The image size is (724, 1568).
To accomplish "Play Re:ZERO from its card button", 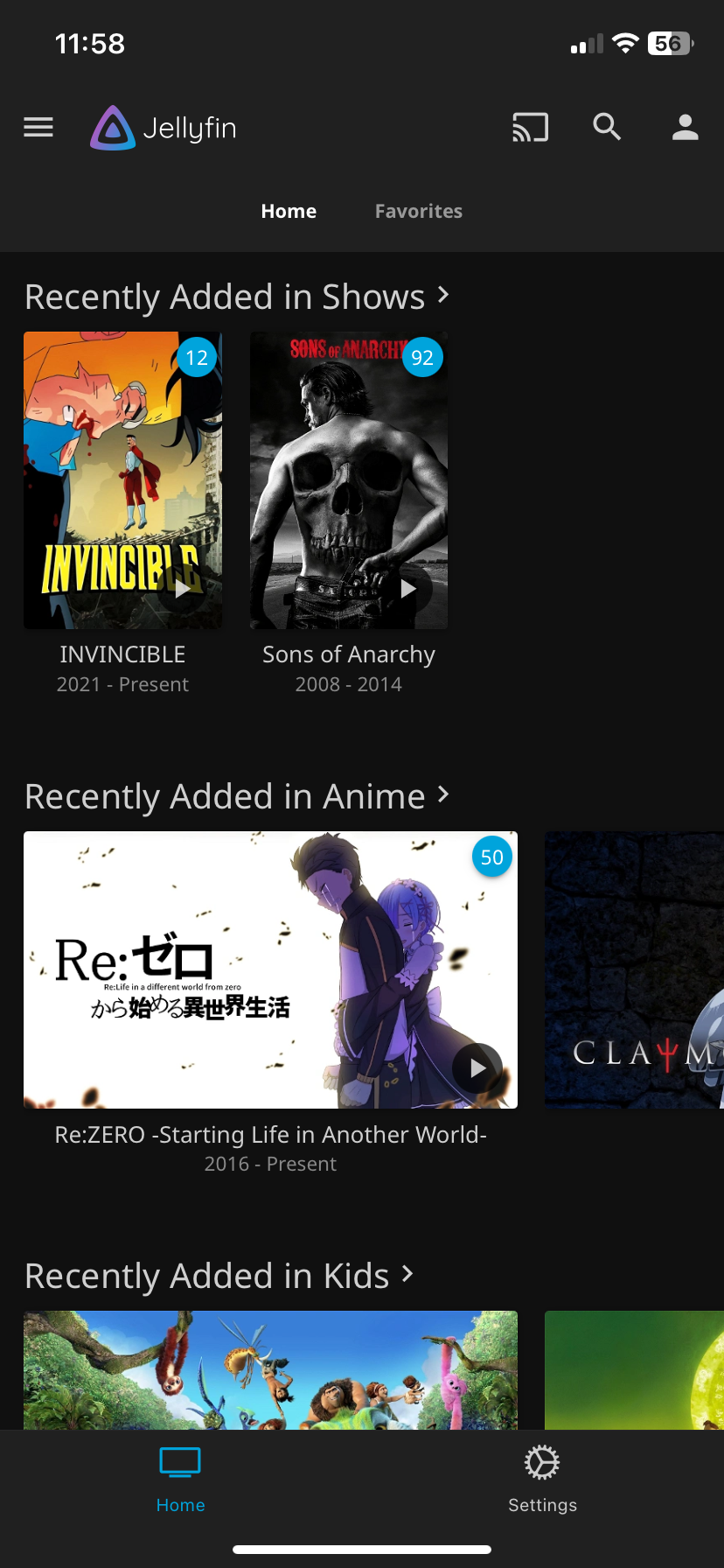I will (x=477, y=1067).
